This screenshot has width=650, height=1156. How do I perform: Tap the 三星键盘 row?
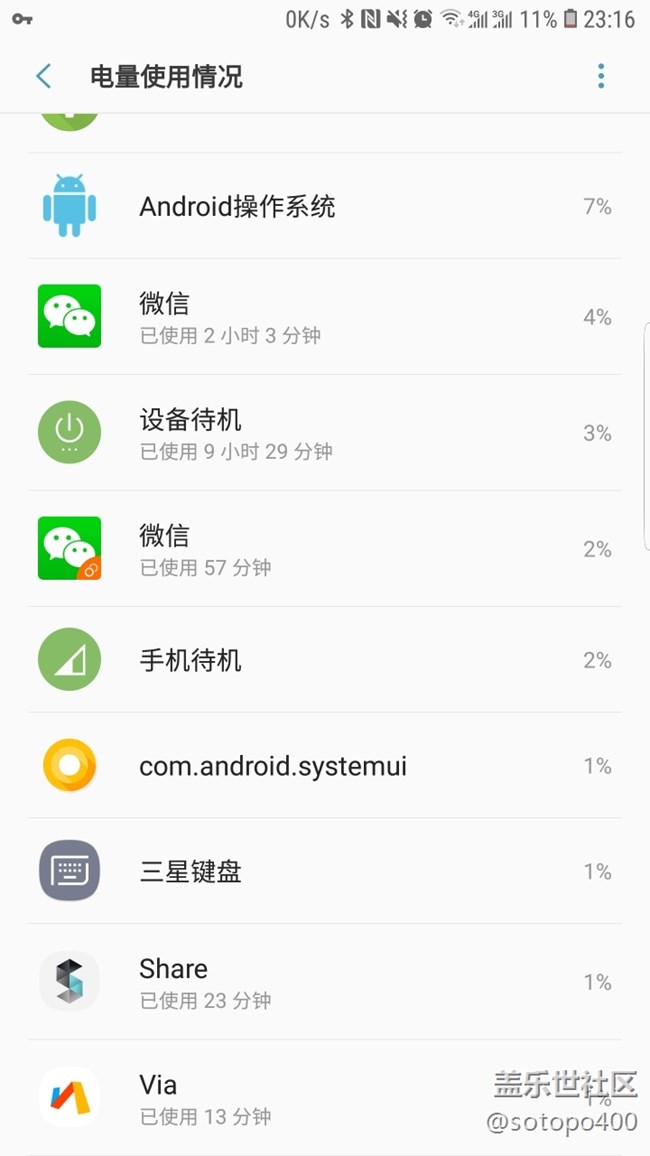[325, 871]
